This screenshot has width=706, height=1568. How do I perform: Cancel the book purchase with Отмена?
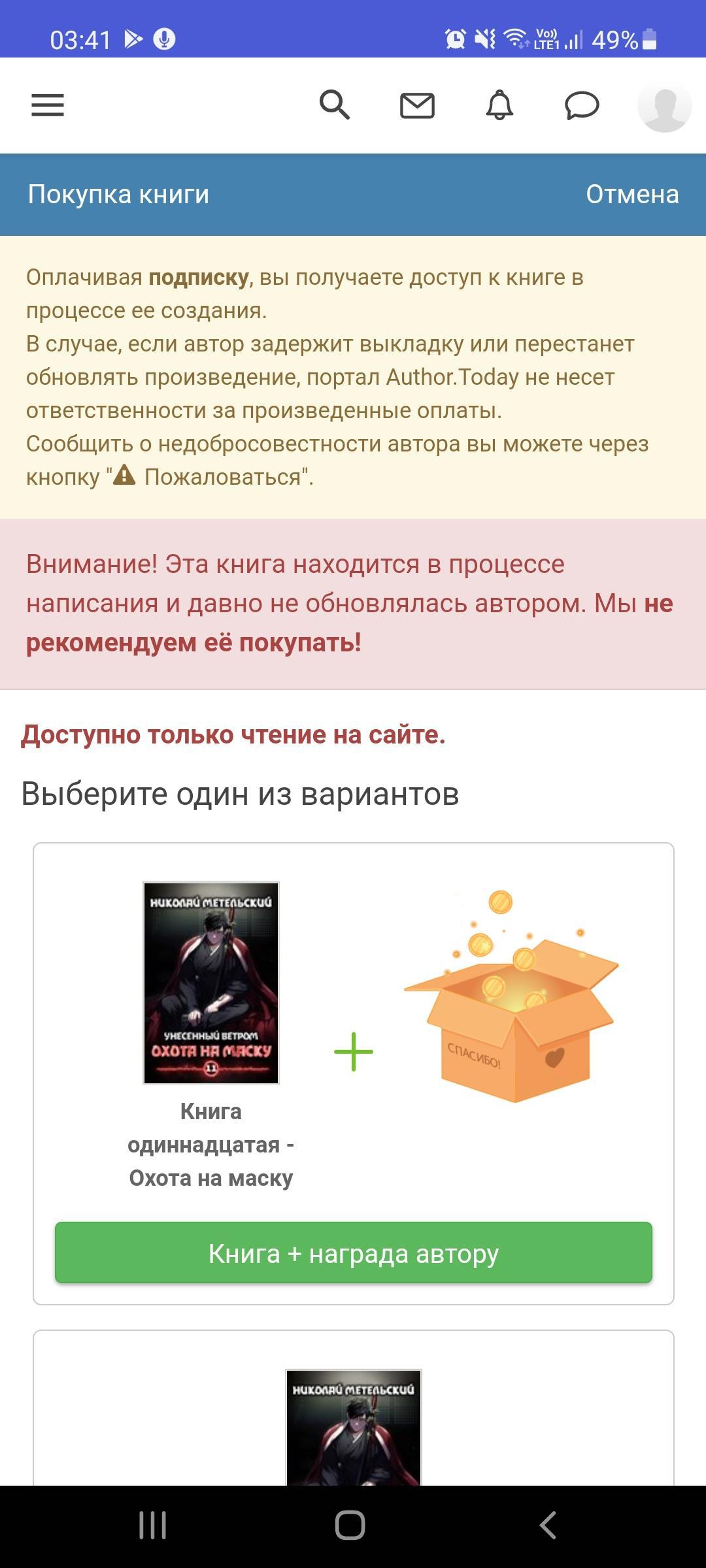632,195
